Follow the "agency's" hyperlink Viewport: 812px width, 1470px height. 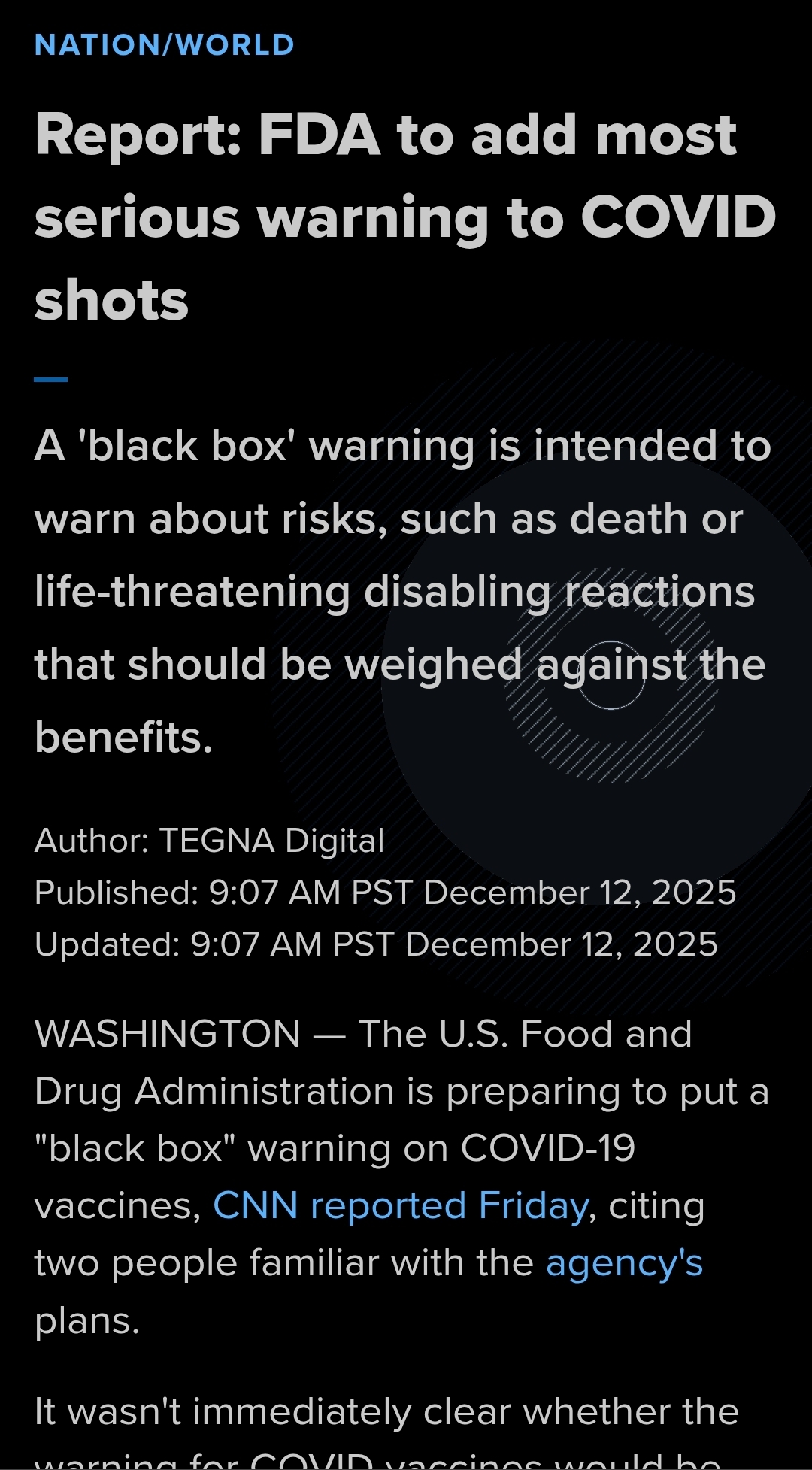[624, 1263]
